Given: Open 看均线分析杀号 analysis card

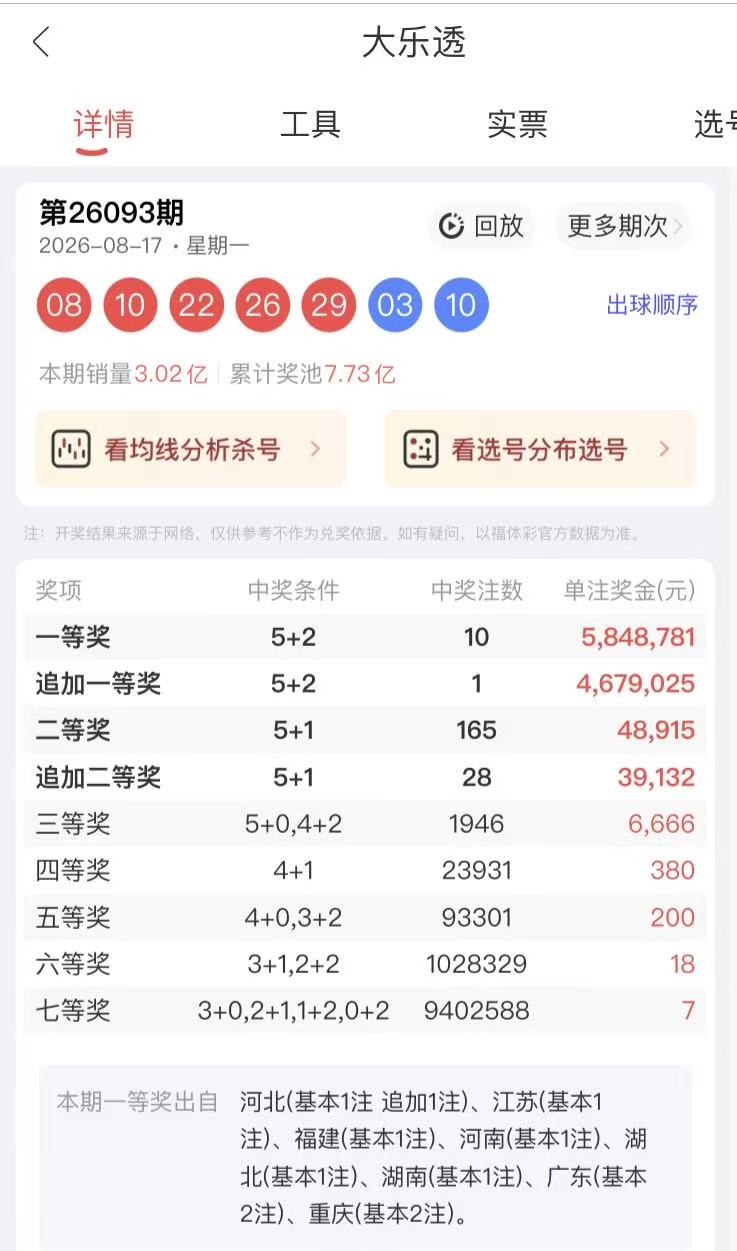Looking at the screenshot, I should pos(191,449).
